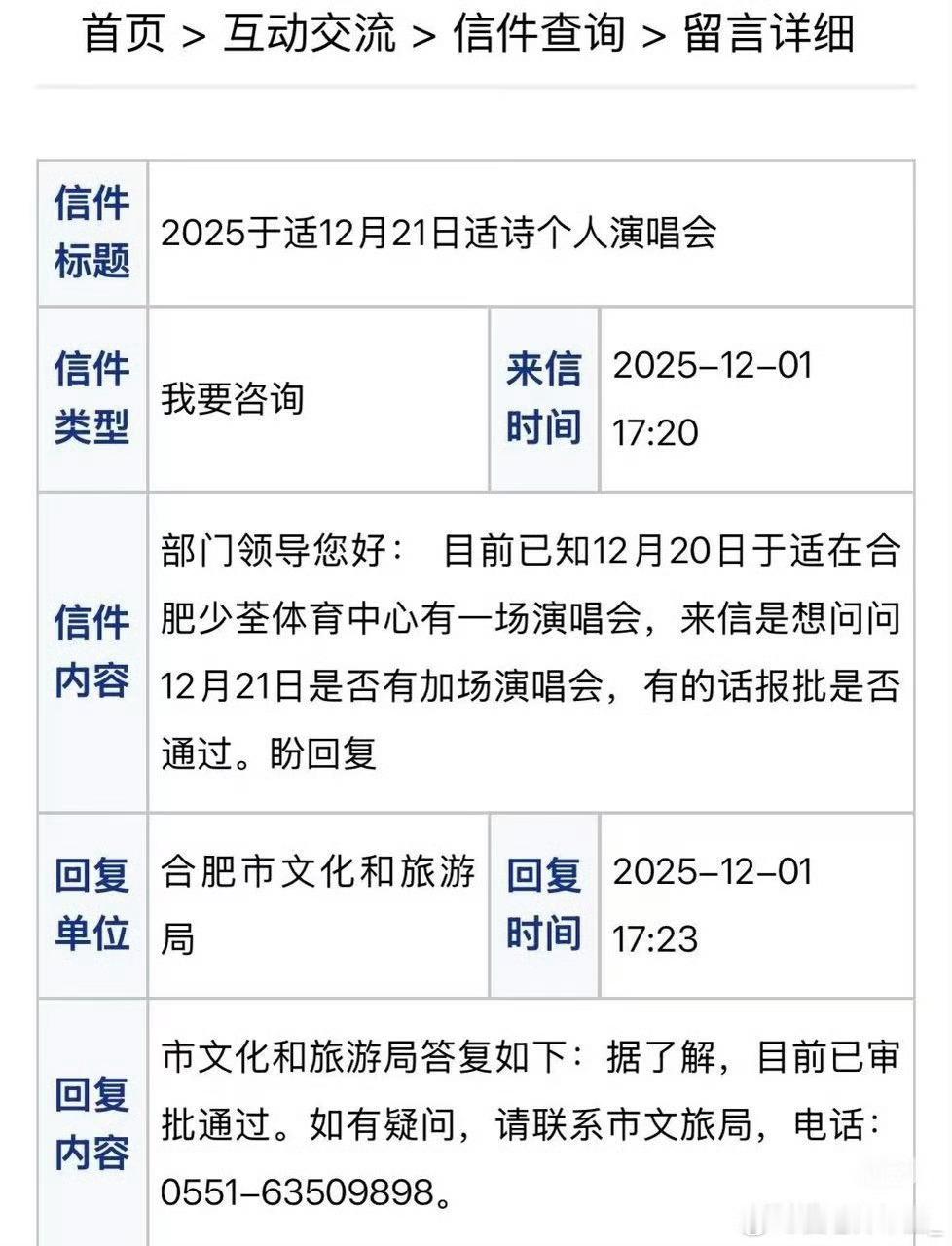952x1246 pixels.
Task: Click the 回复内容 row header
Action: (92, 1124)
